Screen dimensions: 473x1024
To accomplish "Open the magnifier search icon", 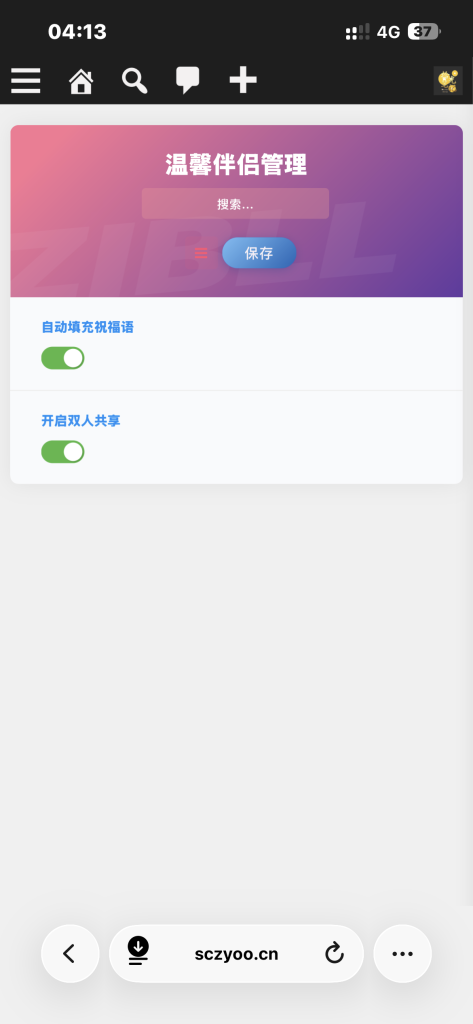I will [x=135, y=81].
